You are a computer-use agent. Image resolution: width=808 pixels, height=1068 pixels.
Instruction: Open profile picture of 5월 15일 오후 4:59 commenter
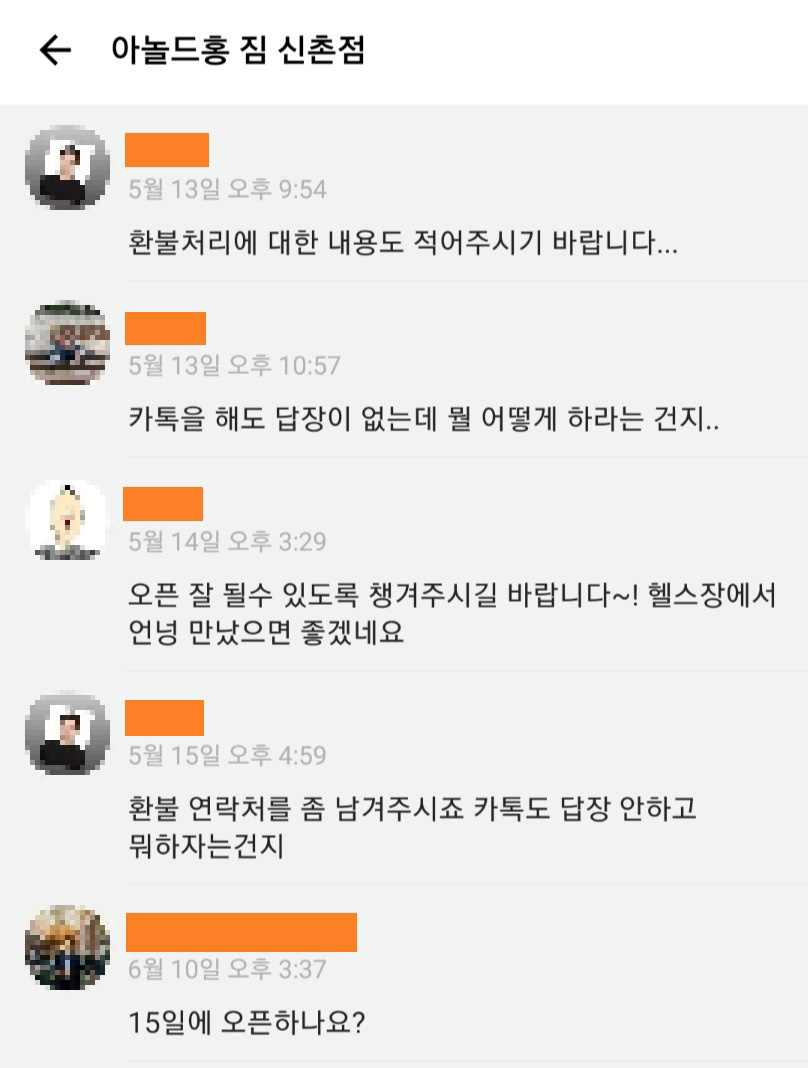click(67, 733)
